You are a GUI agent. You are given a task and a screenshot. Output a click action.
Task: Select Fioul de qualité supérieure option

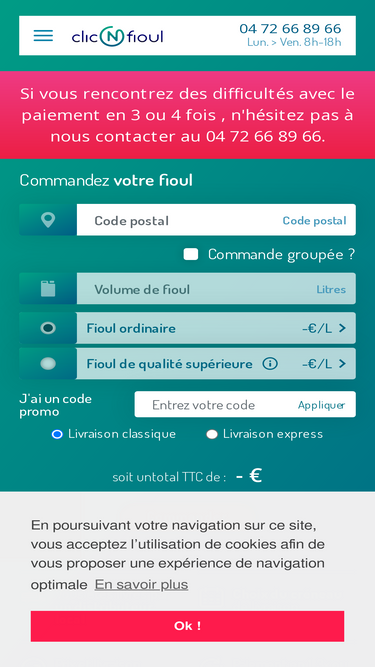[x=188, y=364]
